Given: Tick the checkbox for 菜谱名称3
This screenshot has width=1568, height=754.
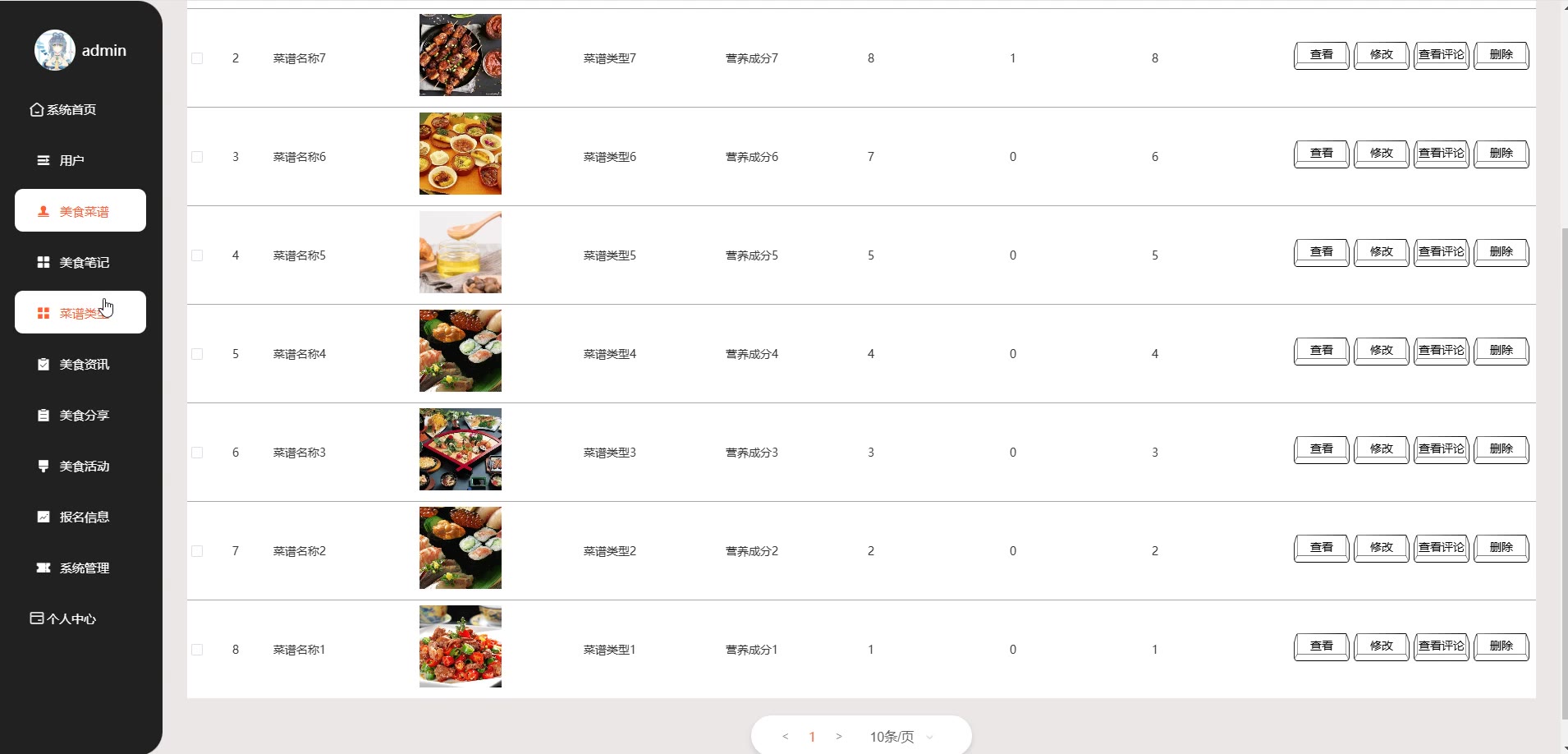Looking at the screenshot, I should pyautogui.click(x=197, y=453).
